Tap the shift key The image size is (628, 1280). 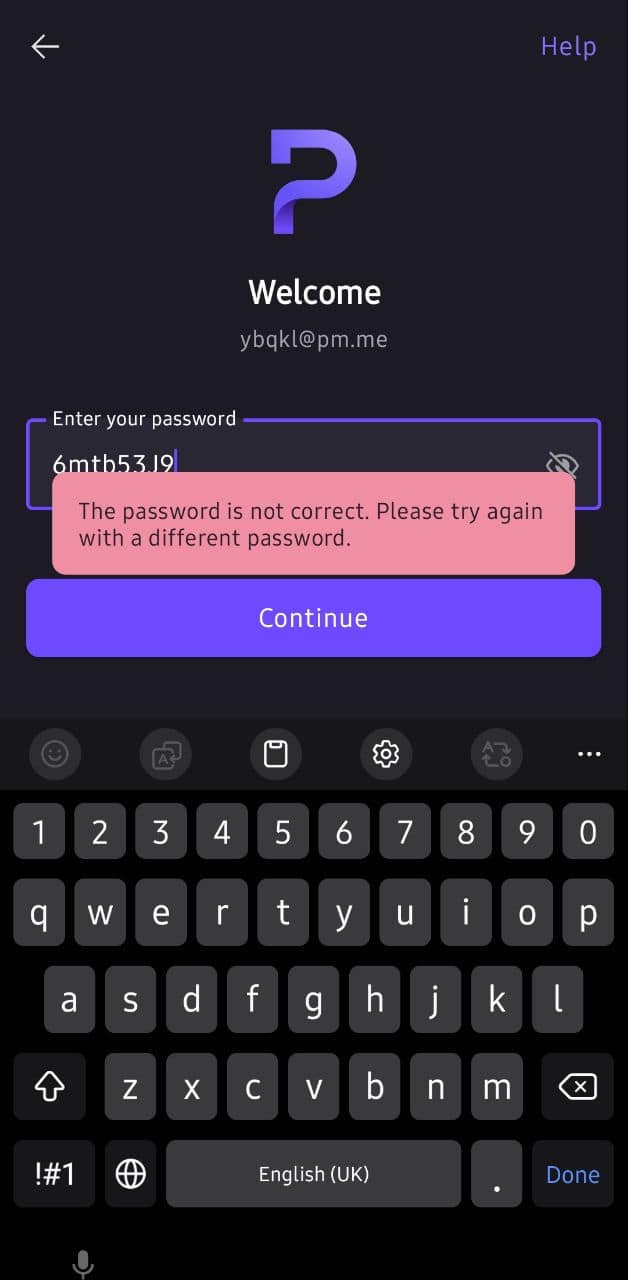pos(50,1086)
